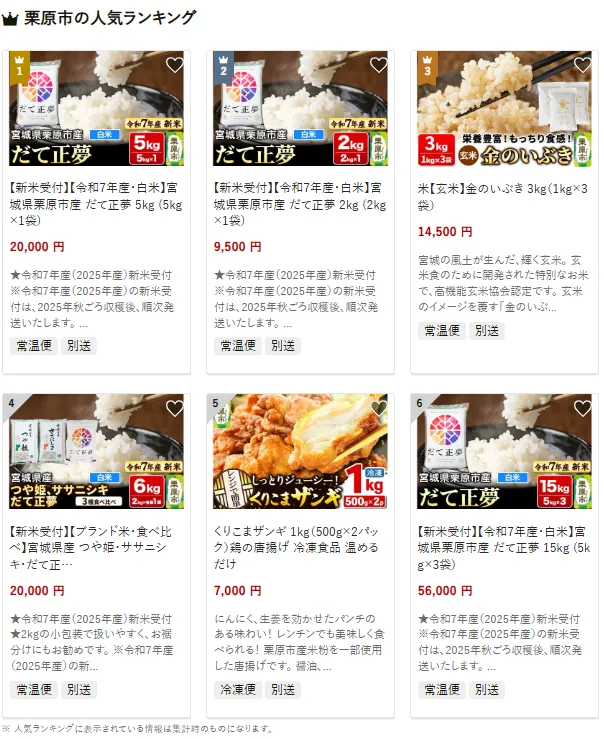Add 金のいぶき 3kg to favorites via heart

582,65
